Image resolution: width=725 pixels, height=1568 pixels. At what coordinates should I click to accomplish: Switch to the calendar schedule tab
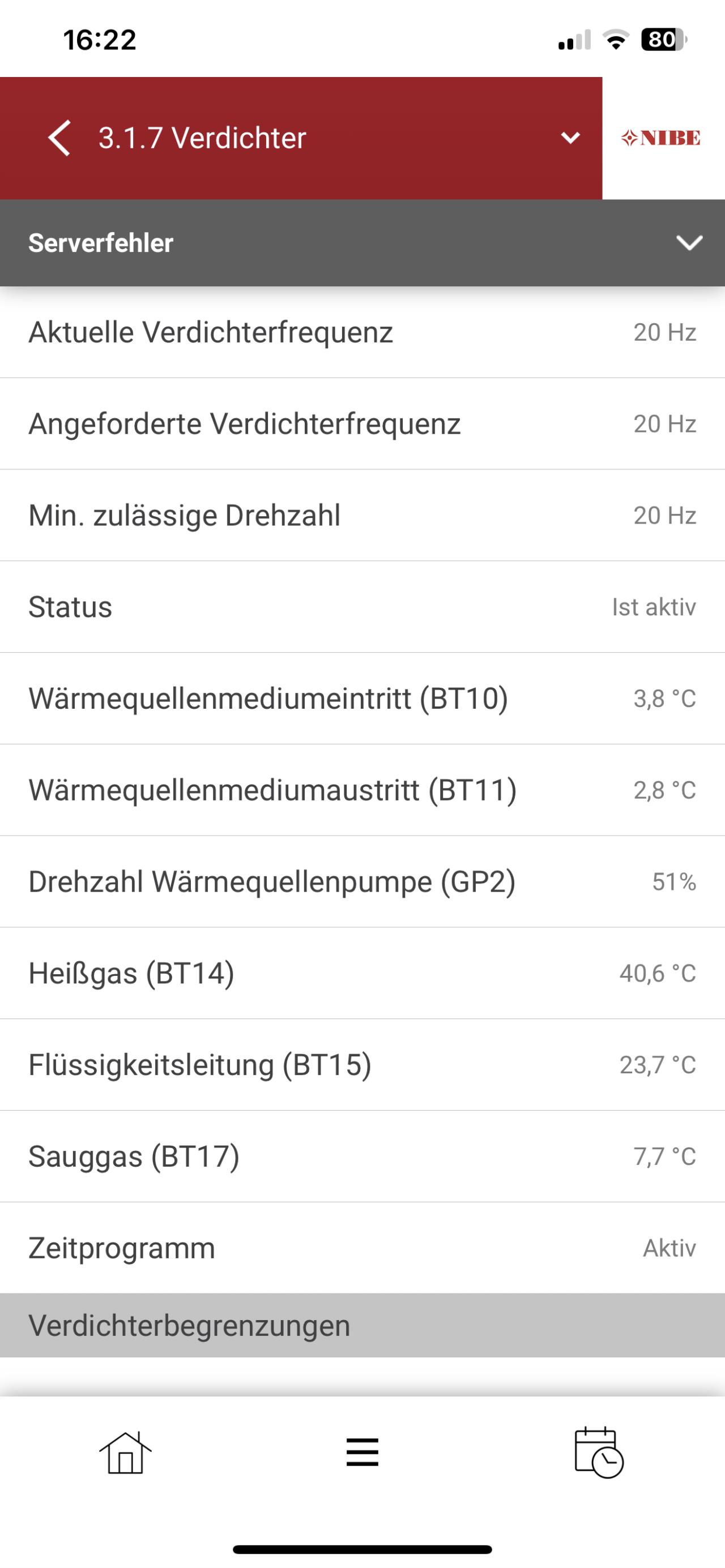(599, 1453)
